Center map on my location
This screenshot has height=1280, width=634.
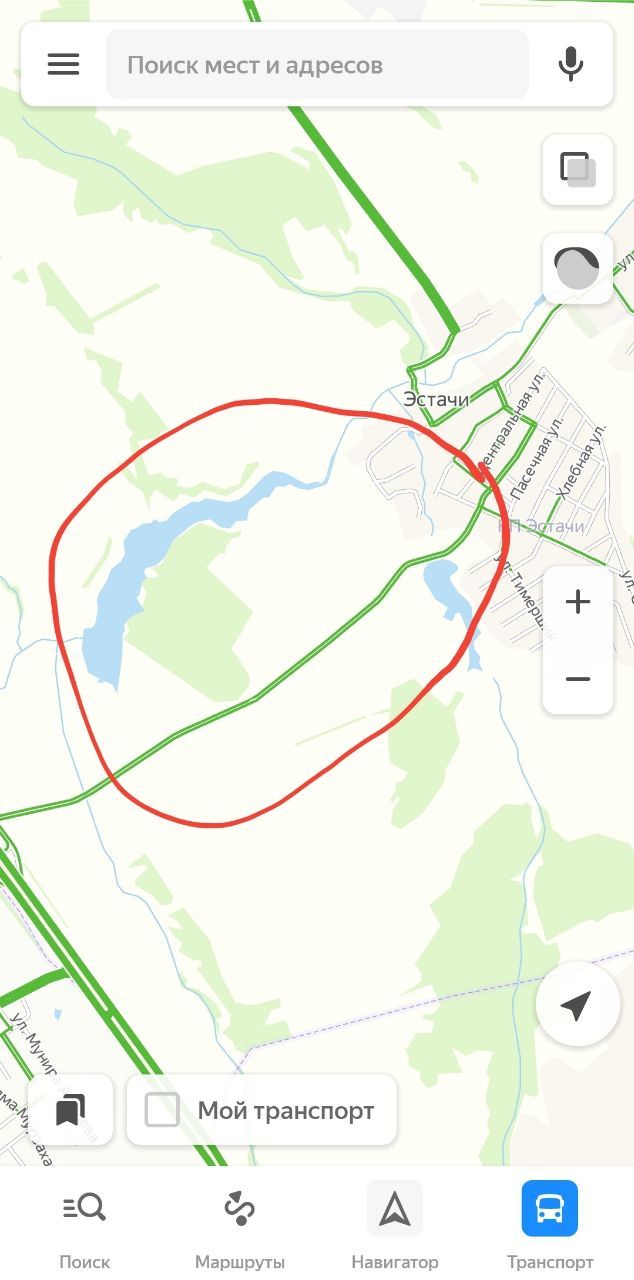[576, 1005]
